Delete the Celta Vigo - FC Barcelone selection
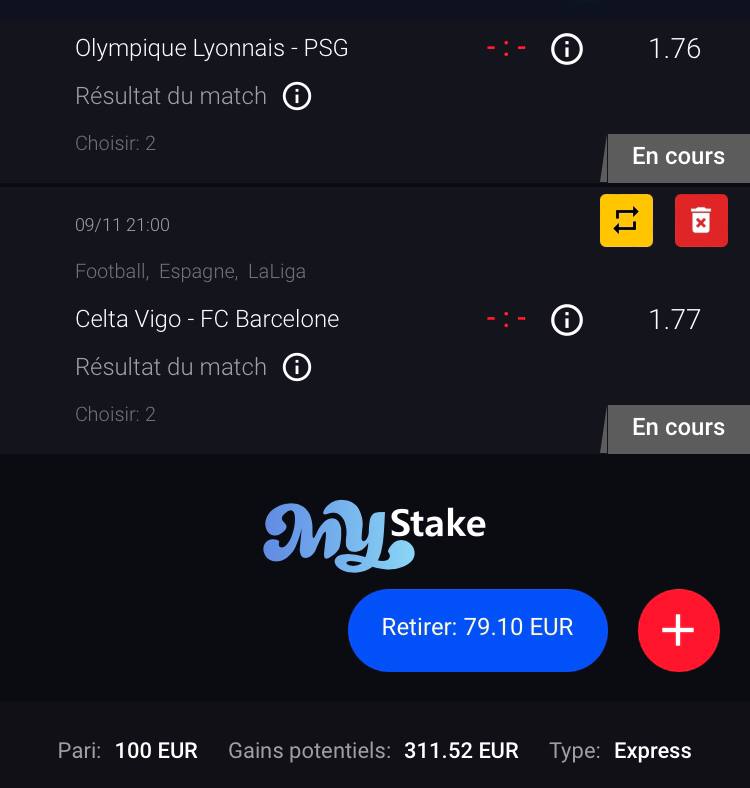 [701, 220]
